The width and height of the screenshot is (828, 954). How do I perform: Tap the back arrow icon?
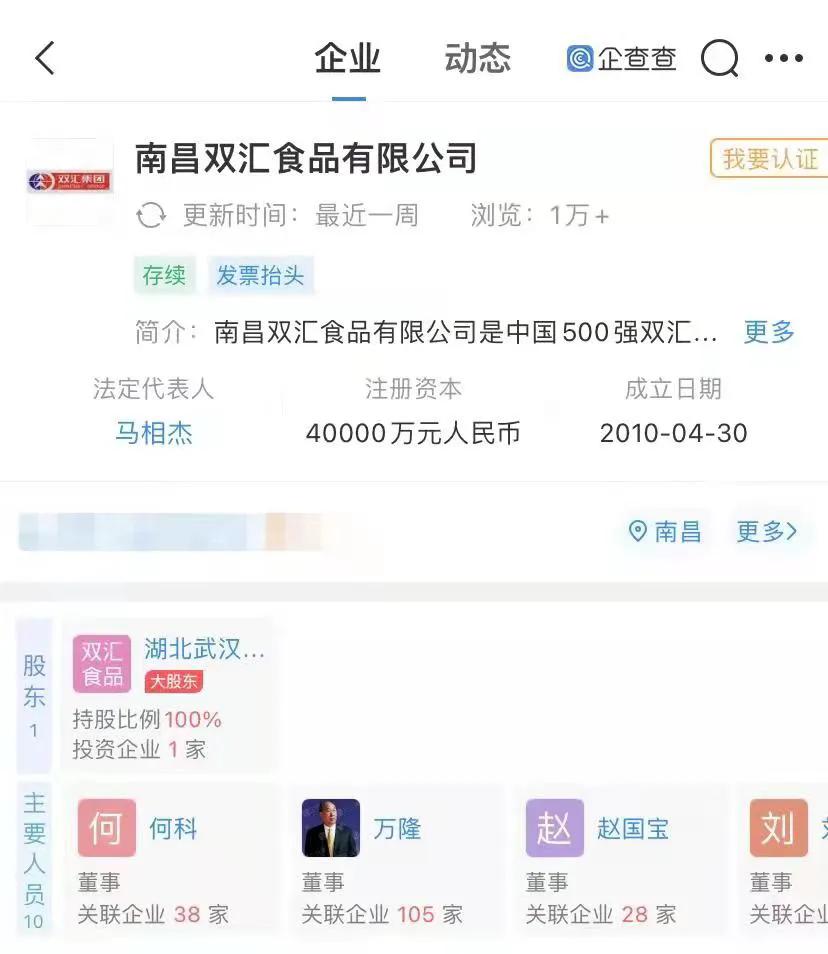(42, 58)
